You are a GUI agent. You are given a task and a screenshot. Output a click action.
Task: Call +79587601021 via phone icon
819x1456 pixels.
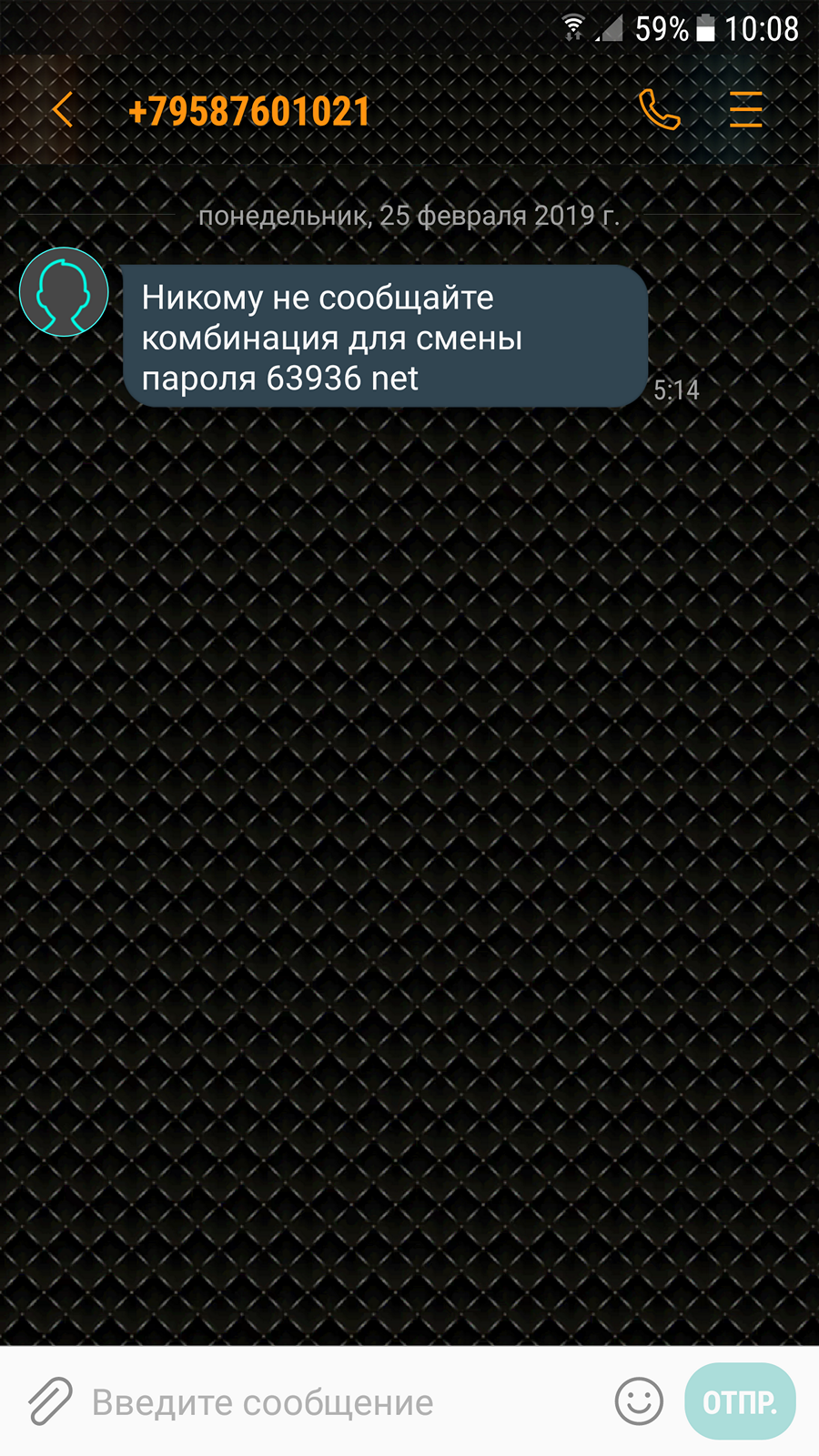(659, 110)
